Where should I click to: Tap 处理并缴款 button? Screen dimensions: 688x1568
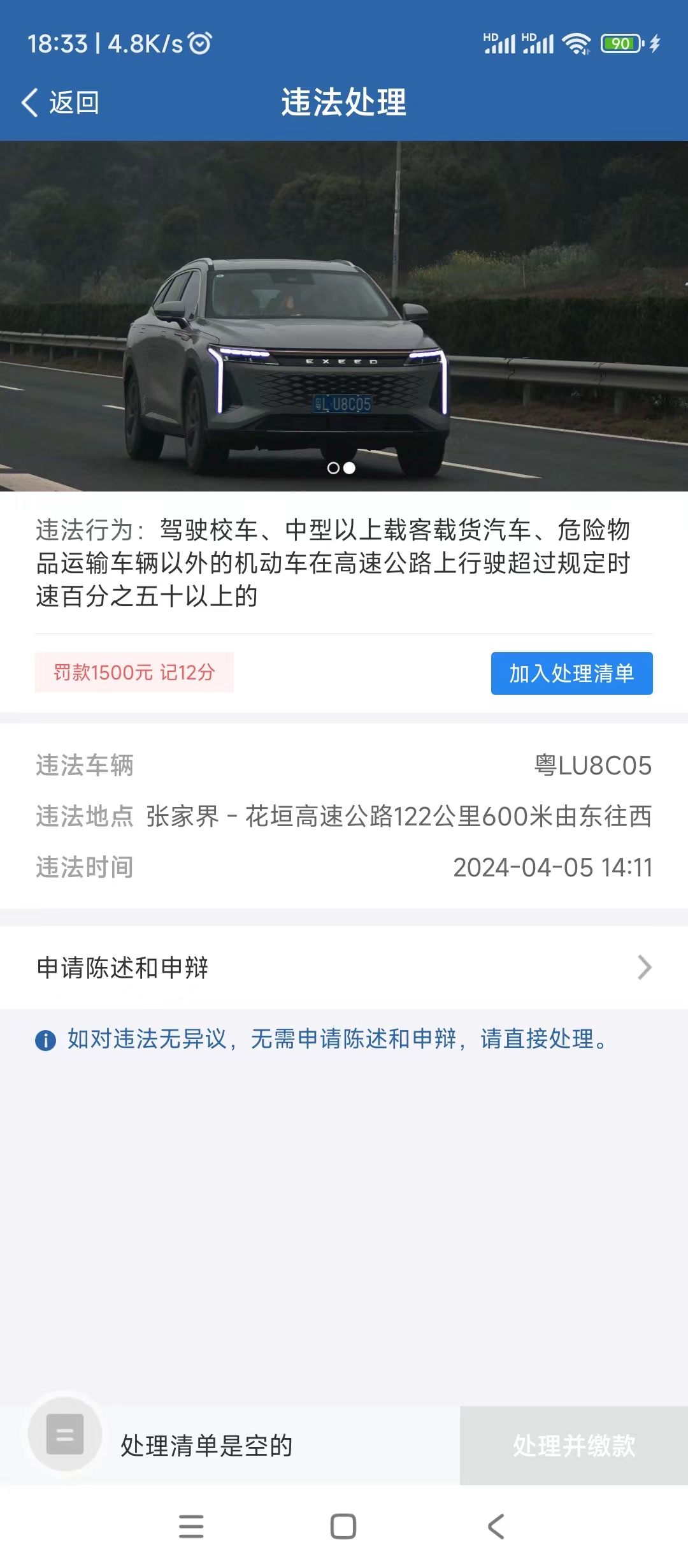pyautogui.click(x=573, y=1446)
